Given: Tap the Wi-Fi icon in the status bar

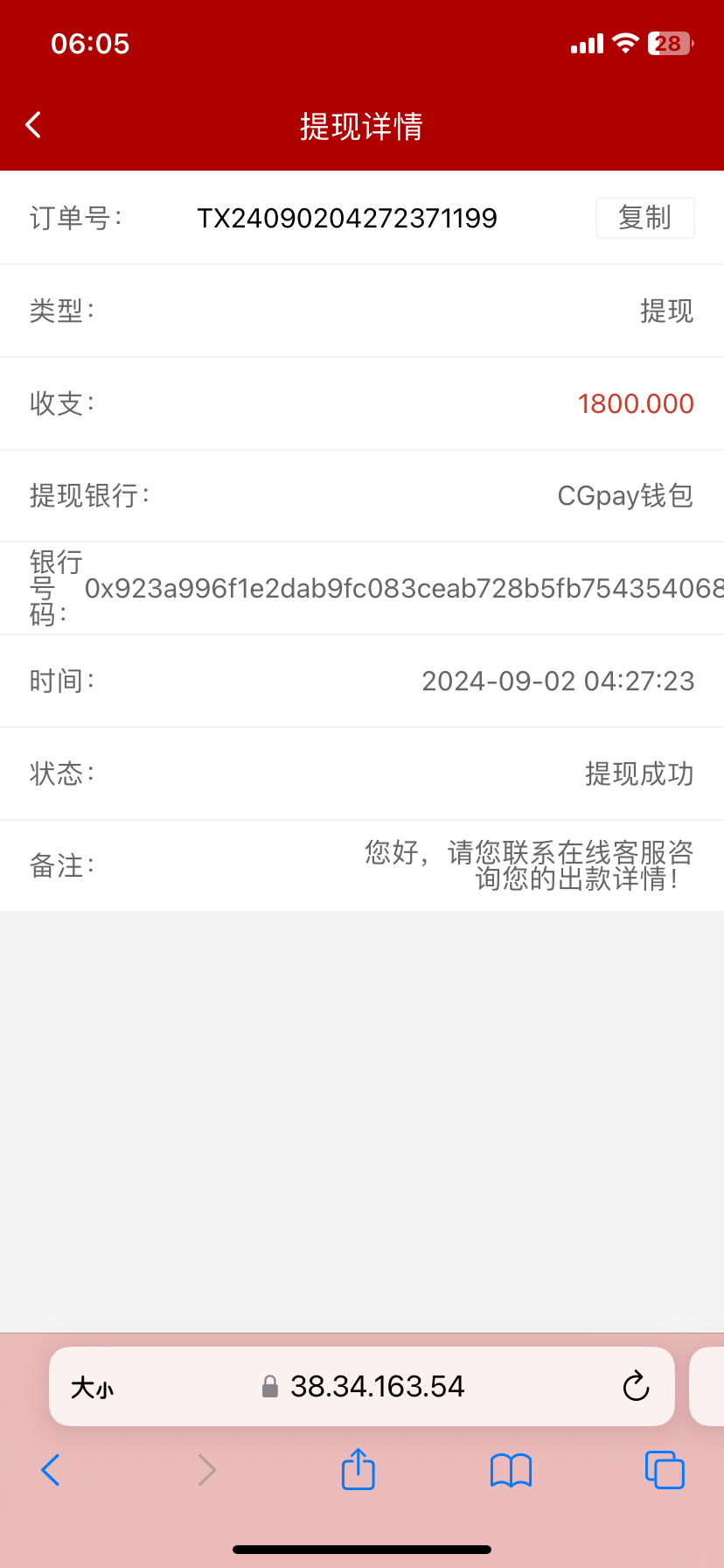Looking at the screenshot, I should (x=626, y=43).
